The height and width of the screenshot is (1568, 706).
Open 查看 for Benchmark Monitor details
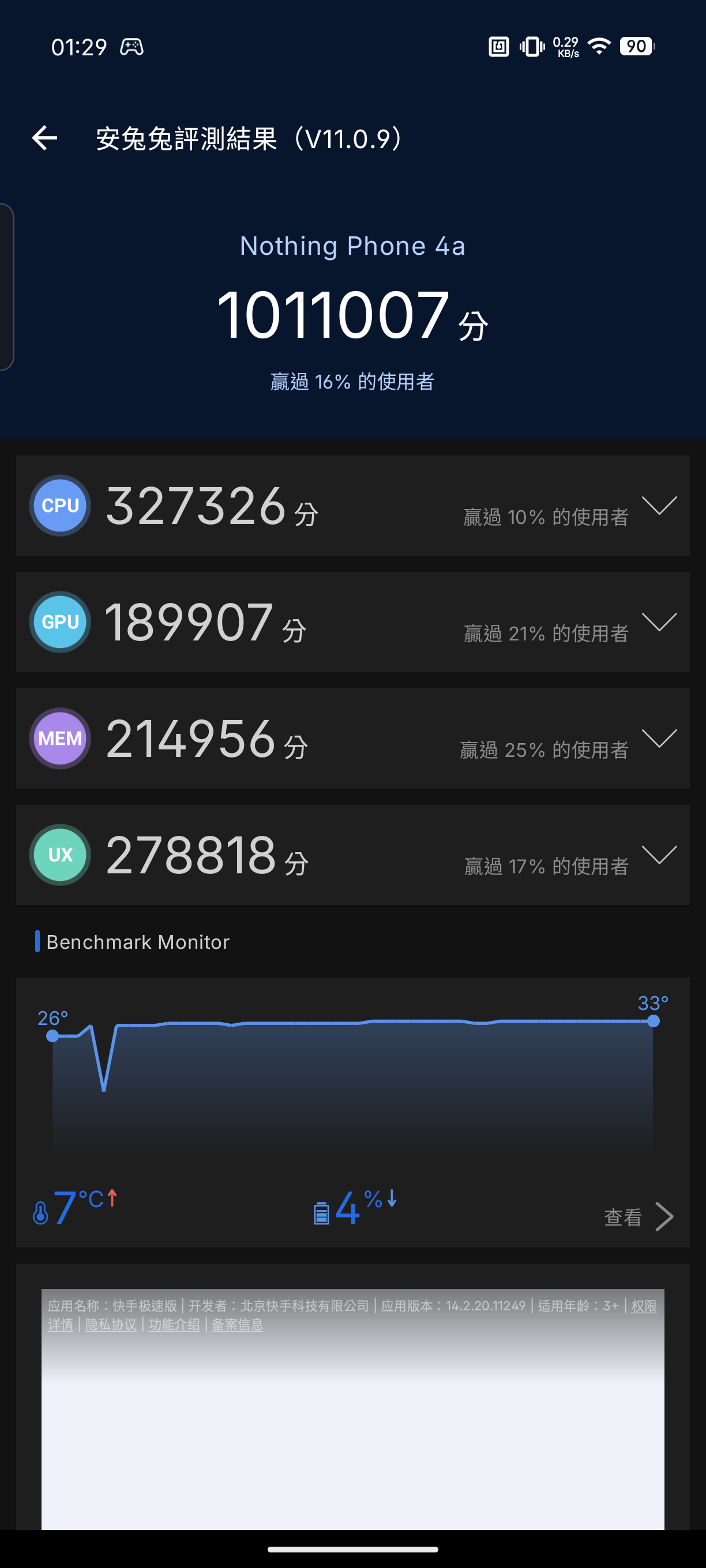coord(638,1217)
